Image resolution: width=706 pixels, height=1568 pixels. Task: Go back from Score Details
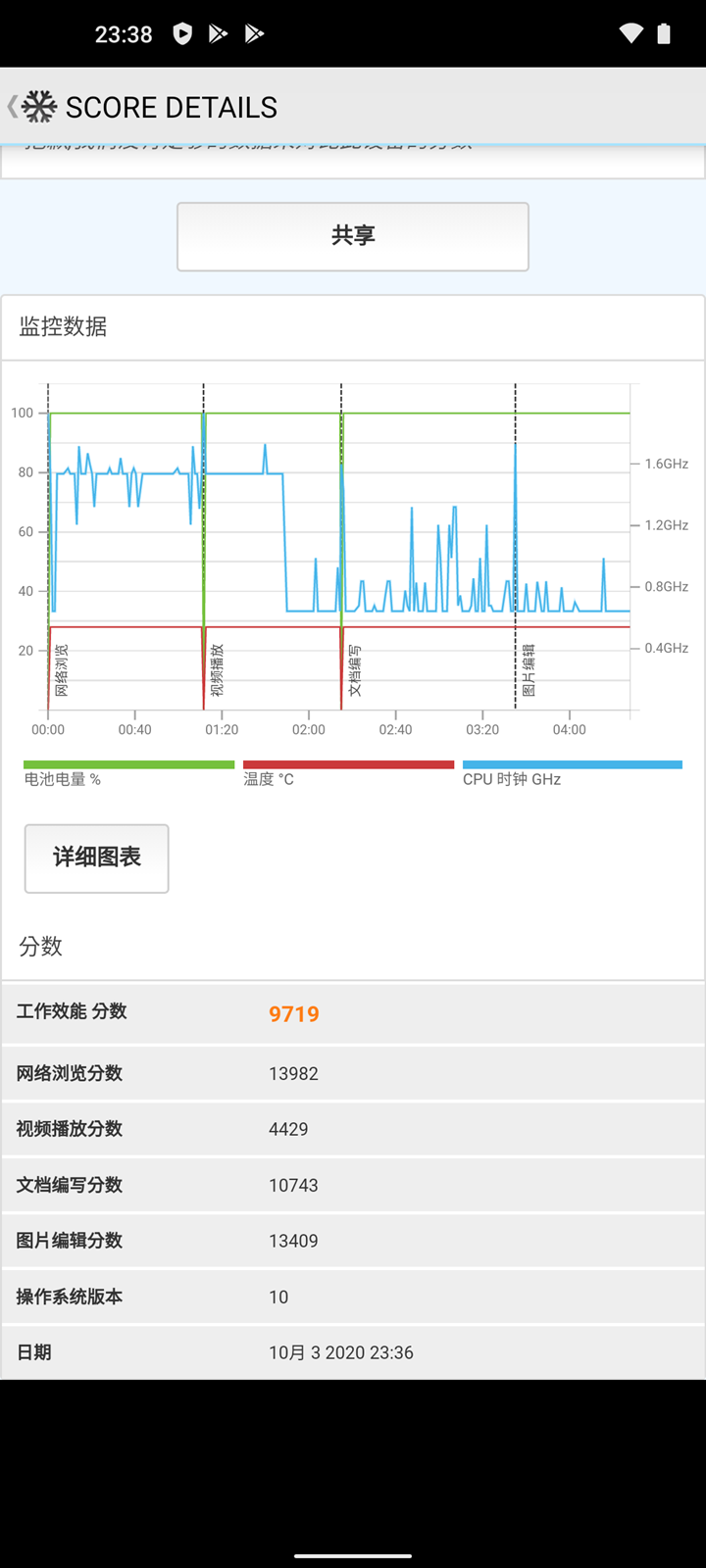pyautogui.click(x=14, y=107)
